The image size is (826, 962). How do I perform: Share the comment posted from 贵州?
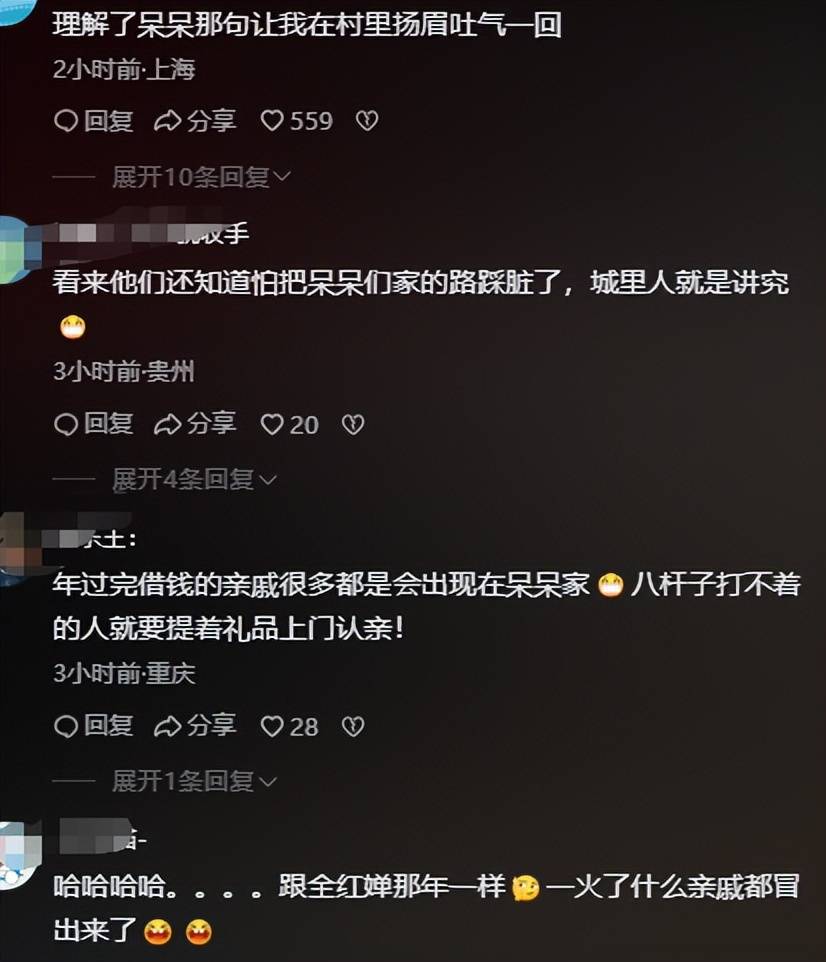point(196,424)
